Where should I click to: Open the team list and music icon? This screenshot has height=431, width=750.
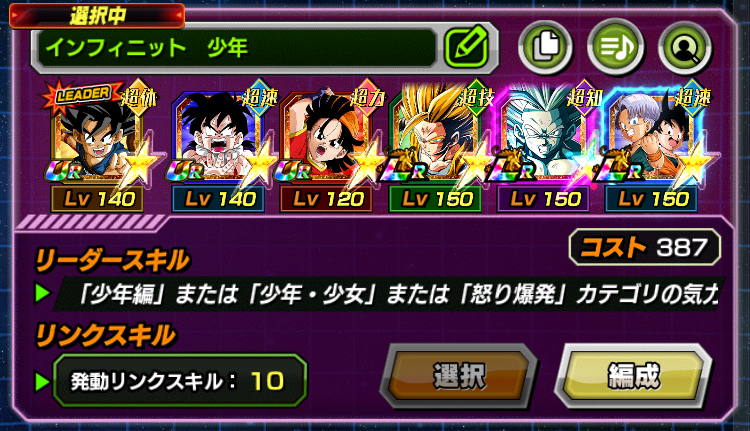[615, 47]
